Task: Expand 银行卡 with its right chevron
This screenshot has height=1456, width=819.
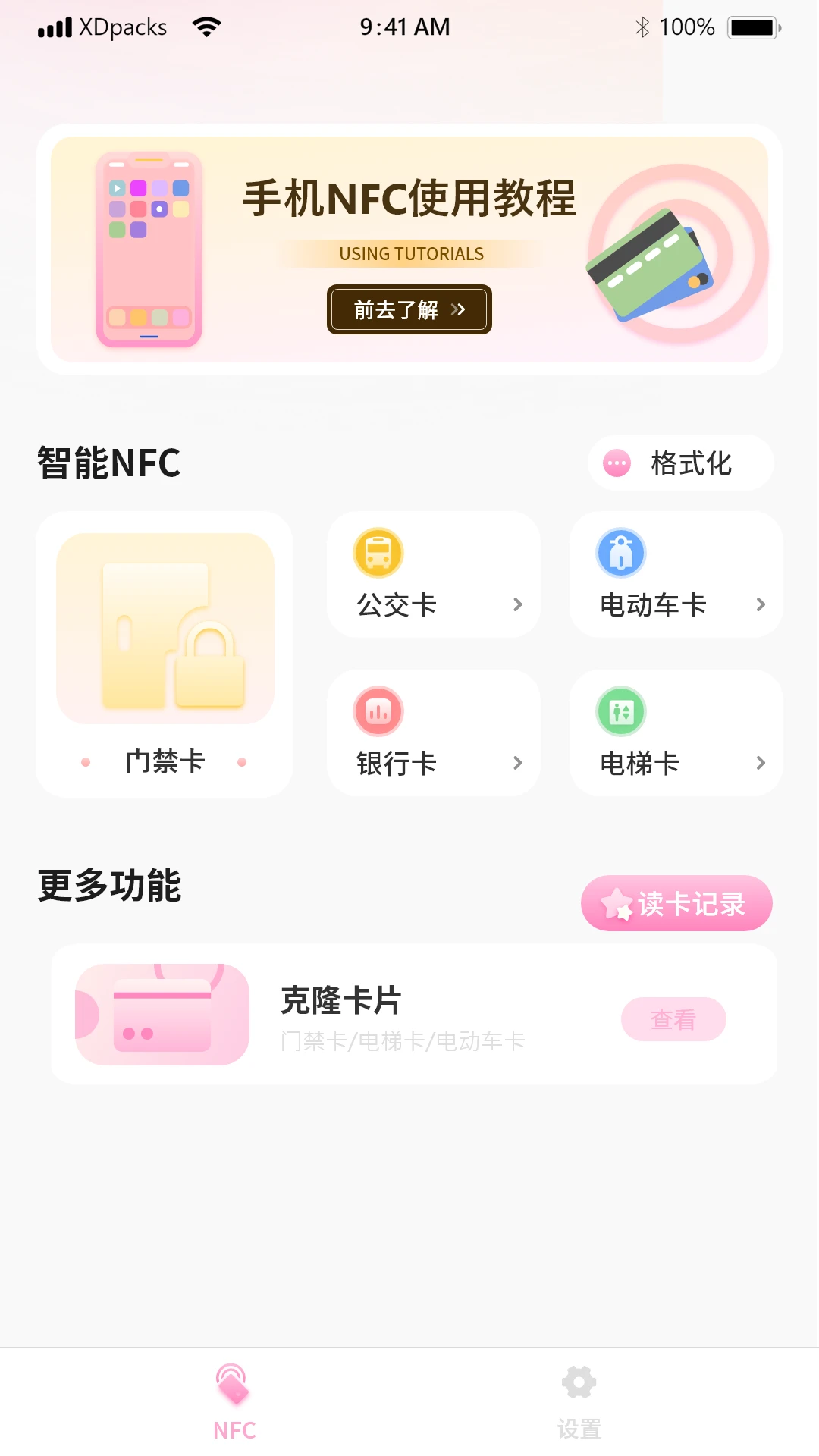Action: click(518, 763)
